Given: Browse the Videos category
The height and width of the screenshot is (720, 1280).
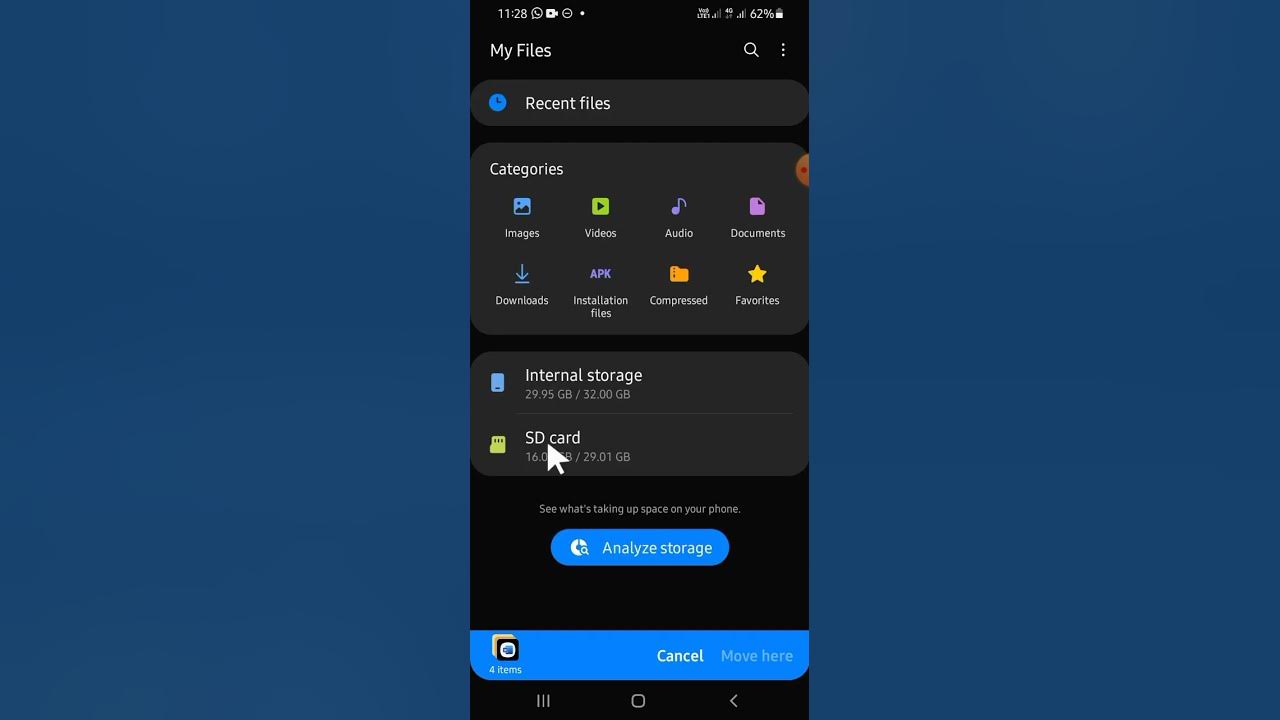Looking at the screenshot, I should (x=600, y=217).
